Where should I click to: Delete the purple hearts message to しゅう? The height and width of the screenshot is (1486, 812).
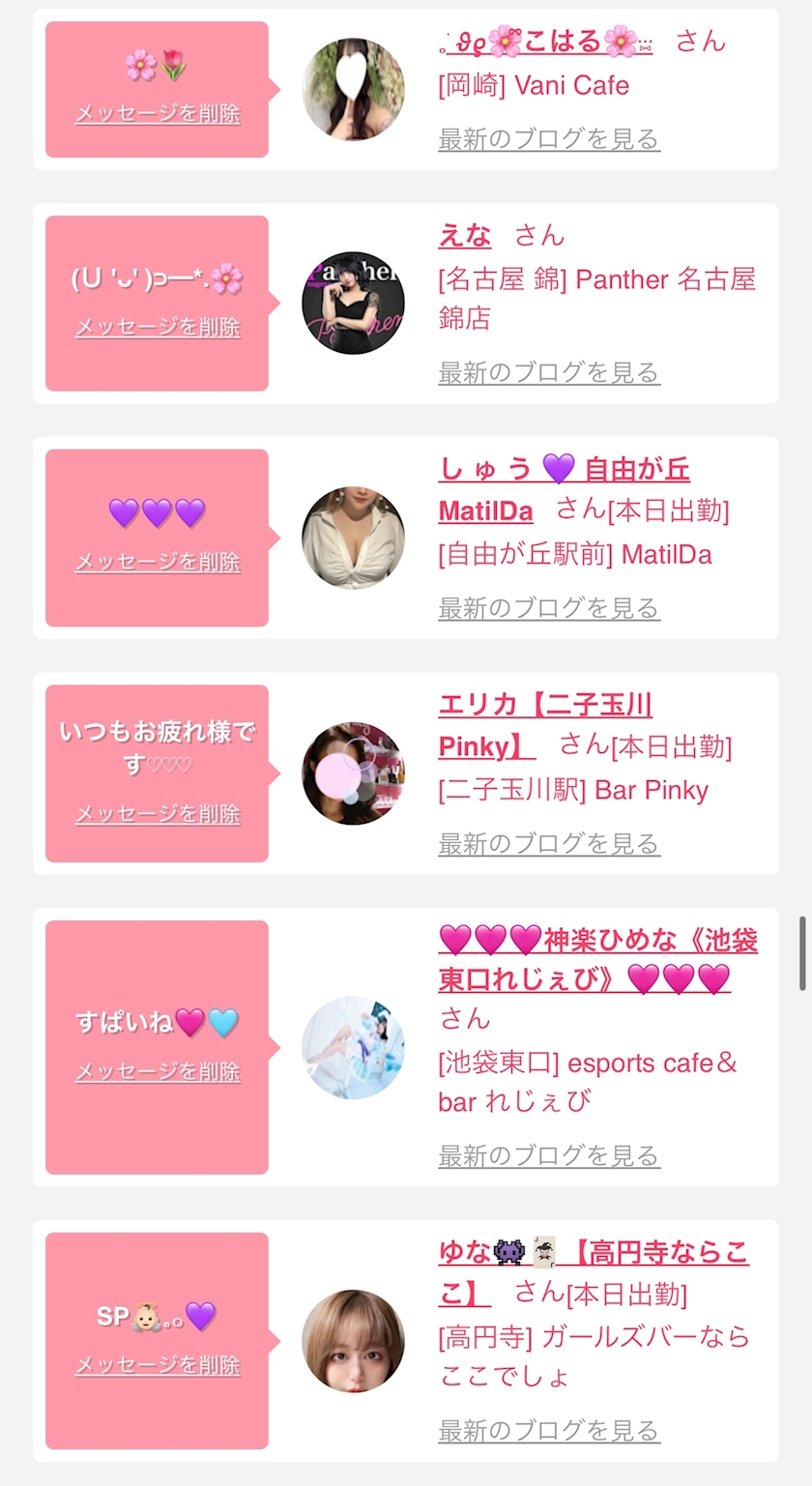[158, 562]
